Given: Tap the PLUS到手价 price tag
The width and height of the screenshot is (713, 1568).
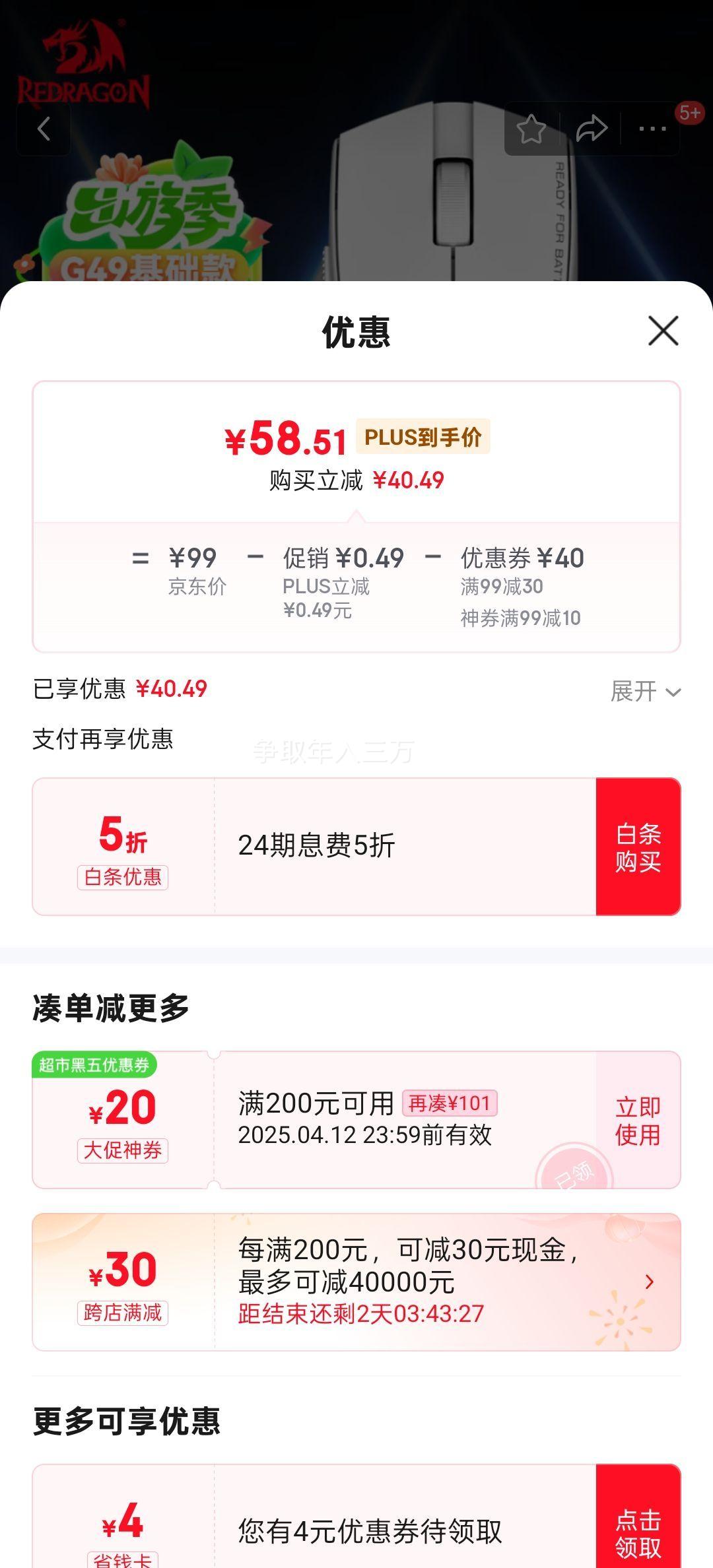Looking at the screenshot, I should point(423,438).
